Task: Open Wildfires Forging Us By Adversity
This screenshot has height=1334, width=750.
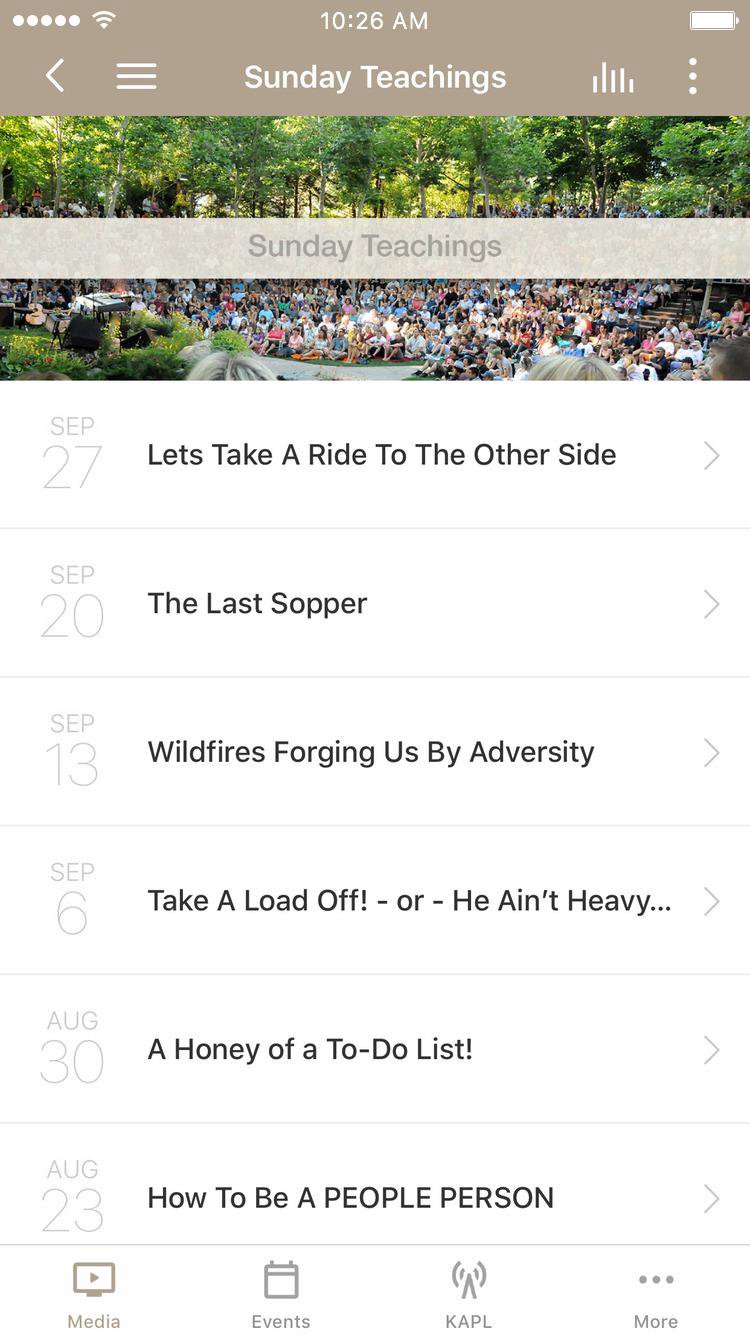Action: (375, 751)
